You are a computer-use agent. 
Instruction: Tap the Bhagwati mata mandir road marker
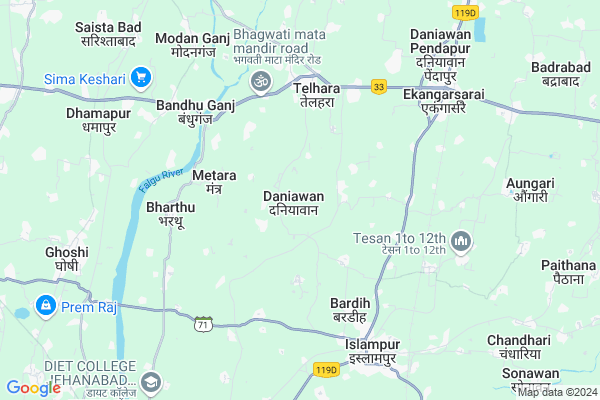click(x=260, y=80)
